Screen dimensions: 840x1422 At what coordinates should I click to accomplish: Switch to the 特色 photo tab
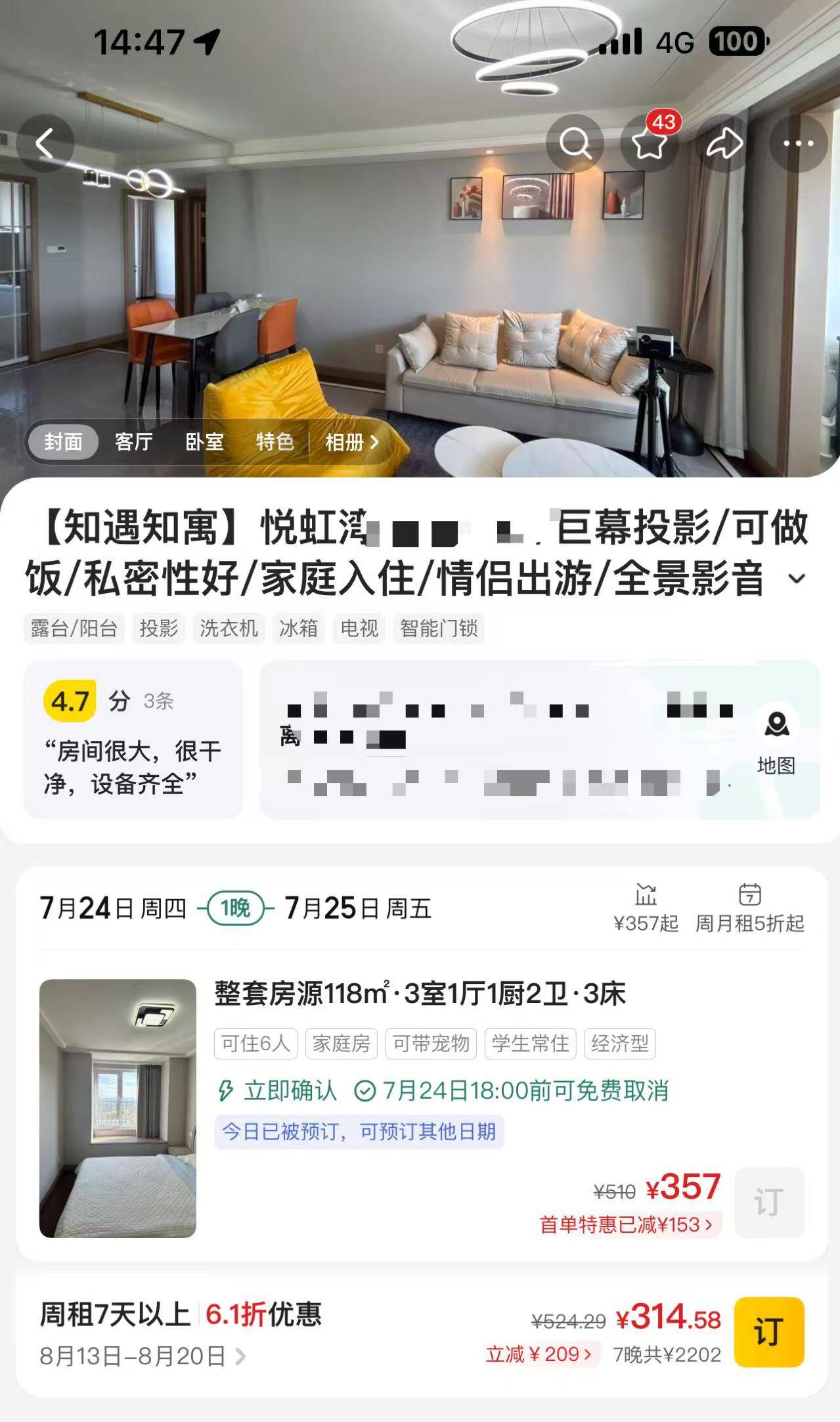(x=275, y=442)
